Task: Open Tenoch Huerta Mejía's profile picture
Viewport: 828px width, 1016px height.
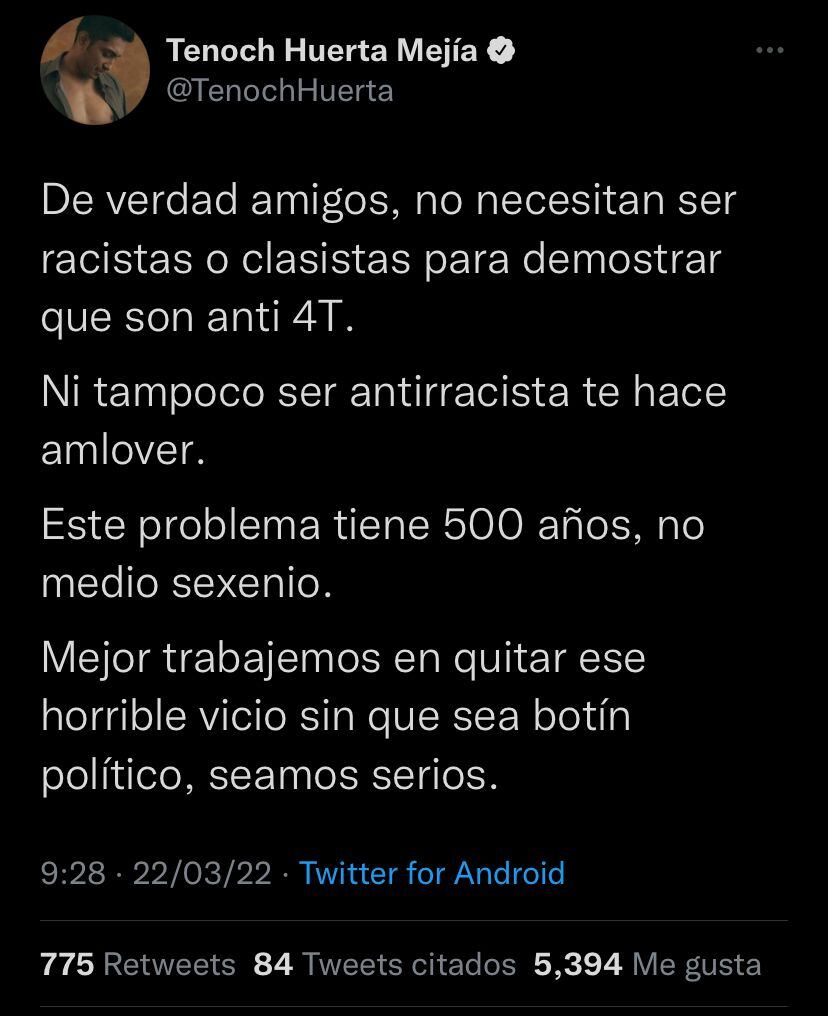Action: [95, 70]
